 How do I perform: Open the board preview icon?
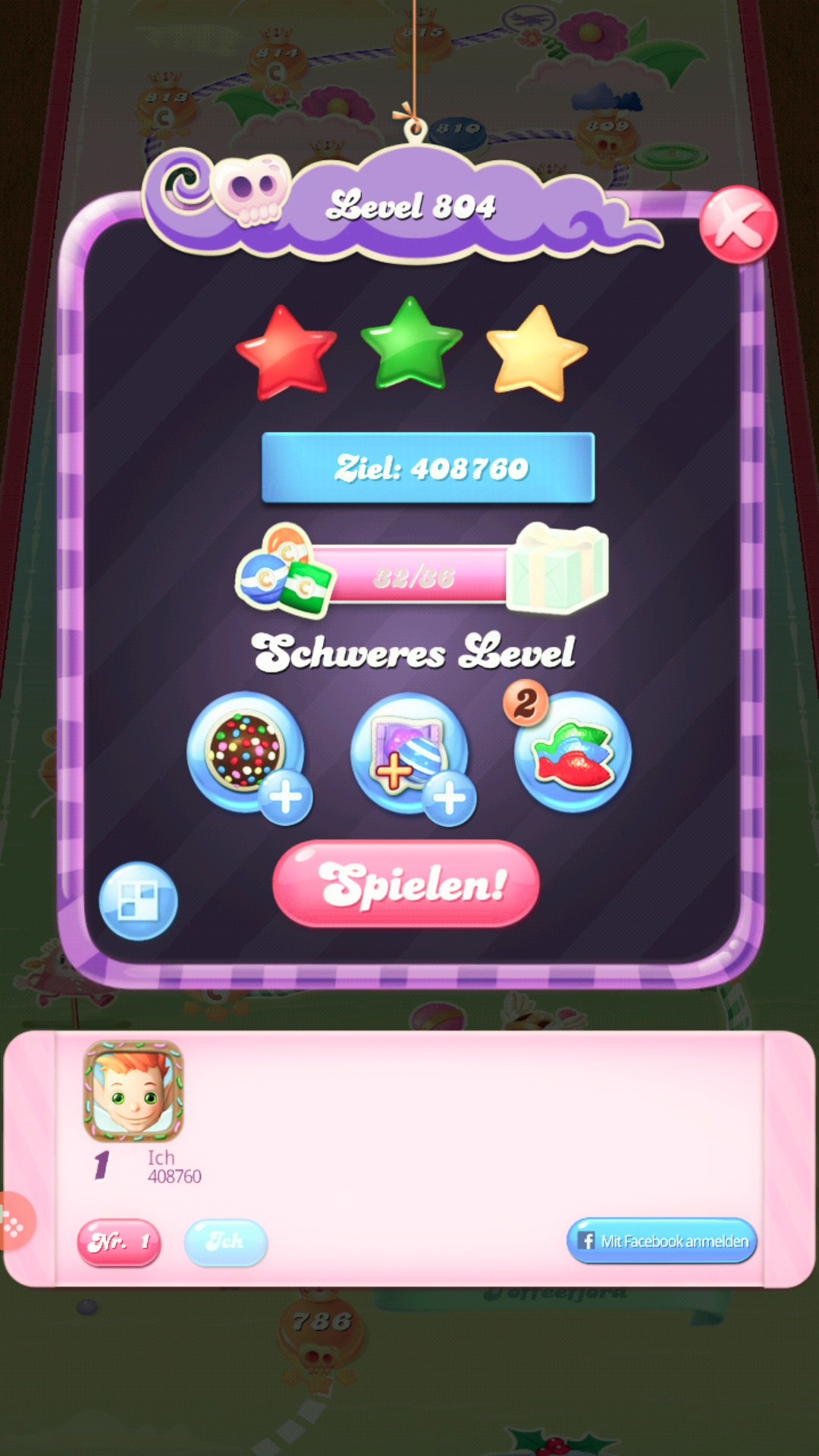pos(138,902)
